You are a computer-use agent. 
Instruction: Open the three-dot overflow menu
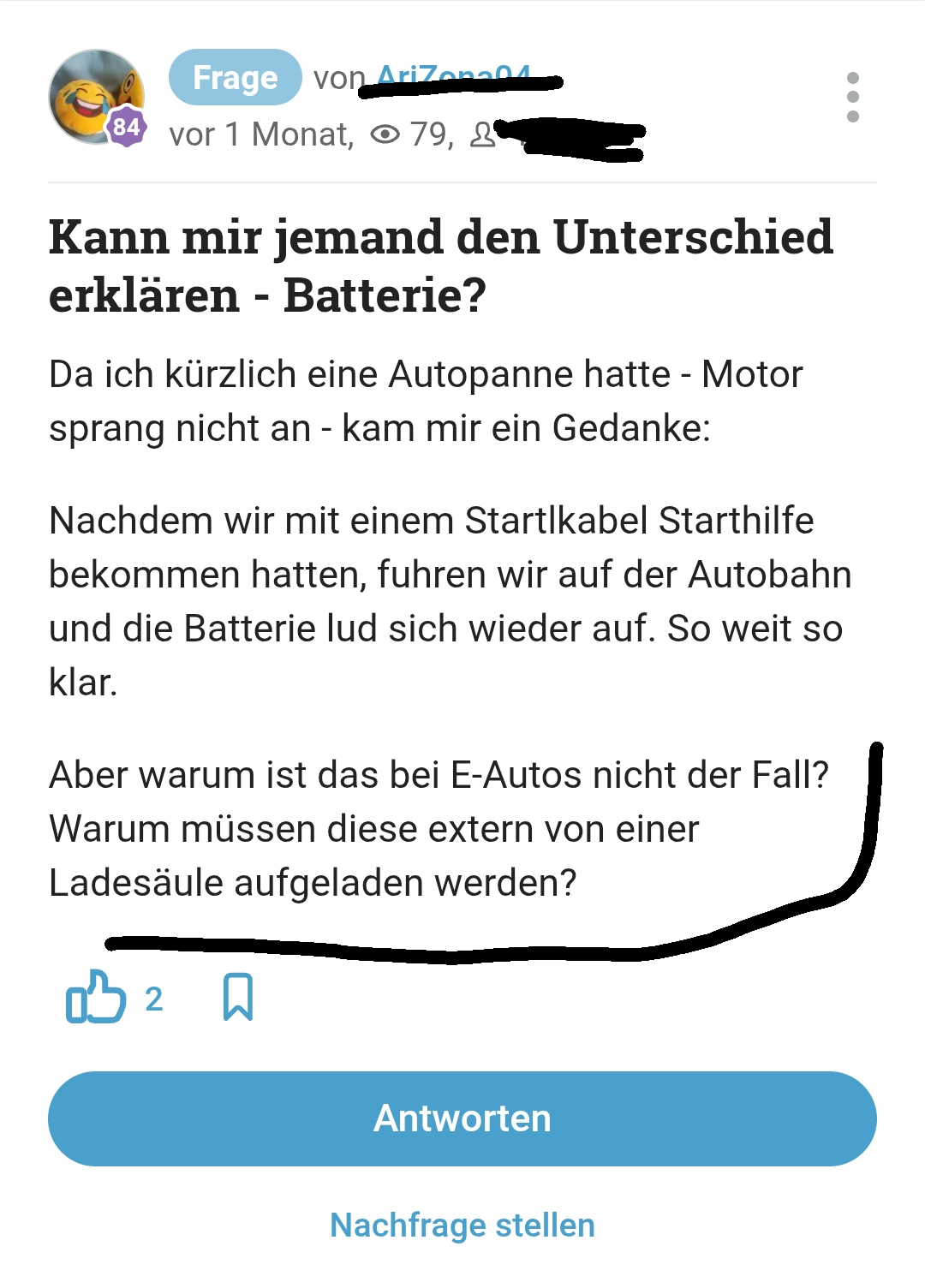tap(852, 97)
